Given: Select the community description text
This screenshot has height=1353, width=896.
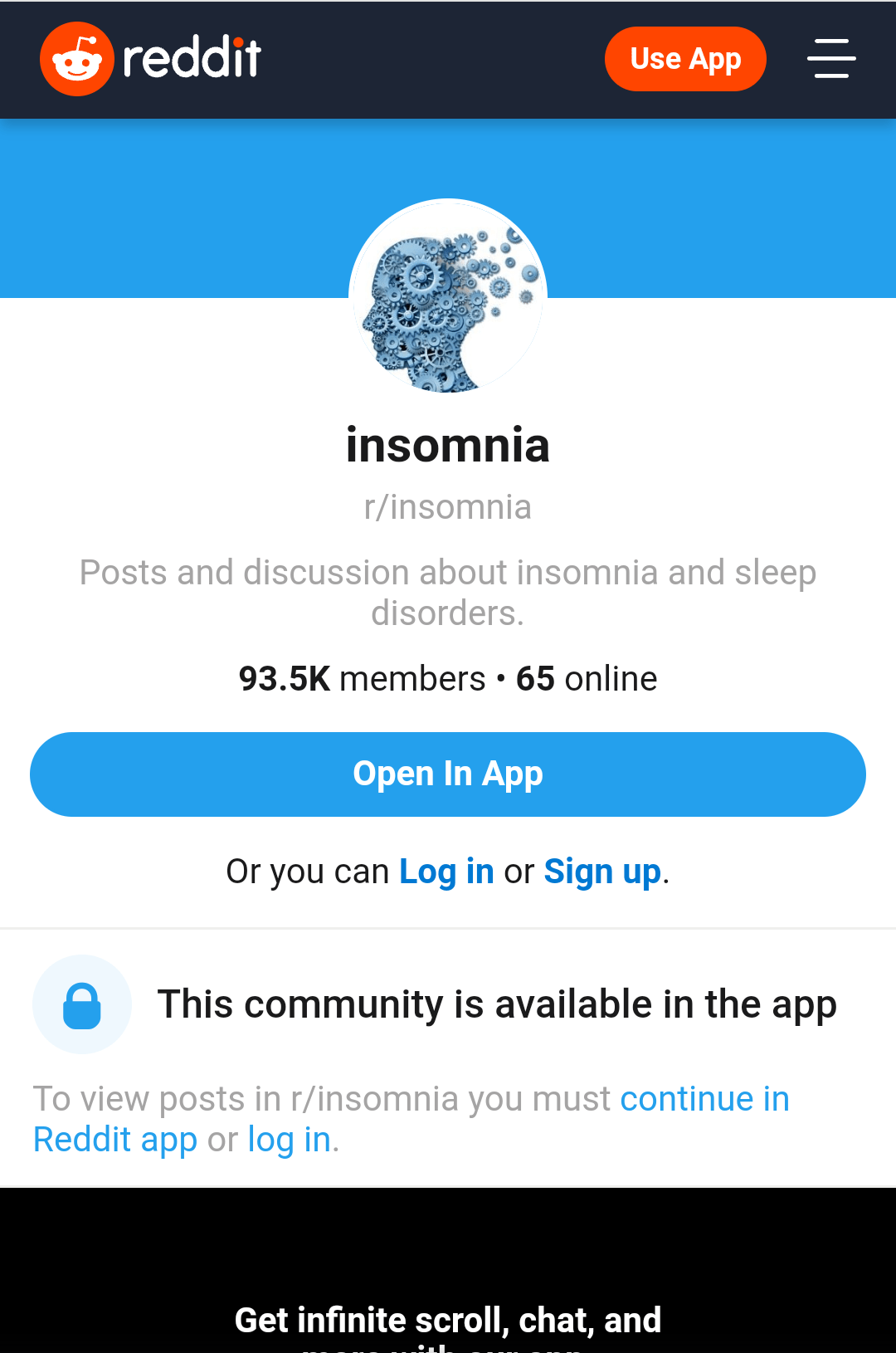Looking at the screenshot, I should coord(448,593).
